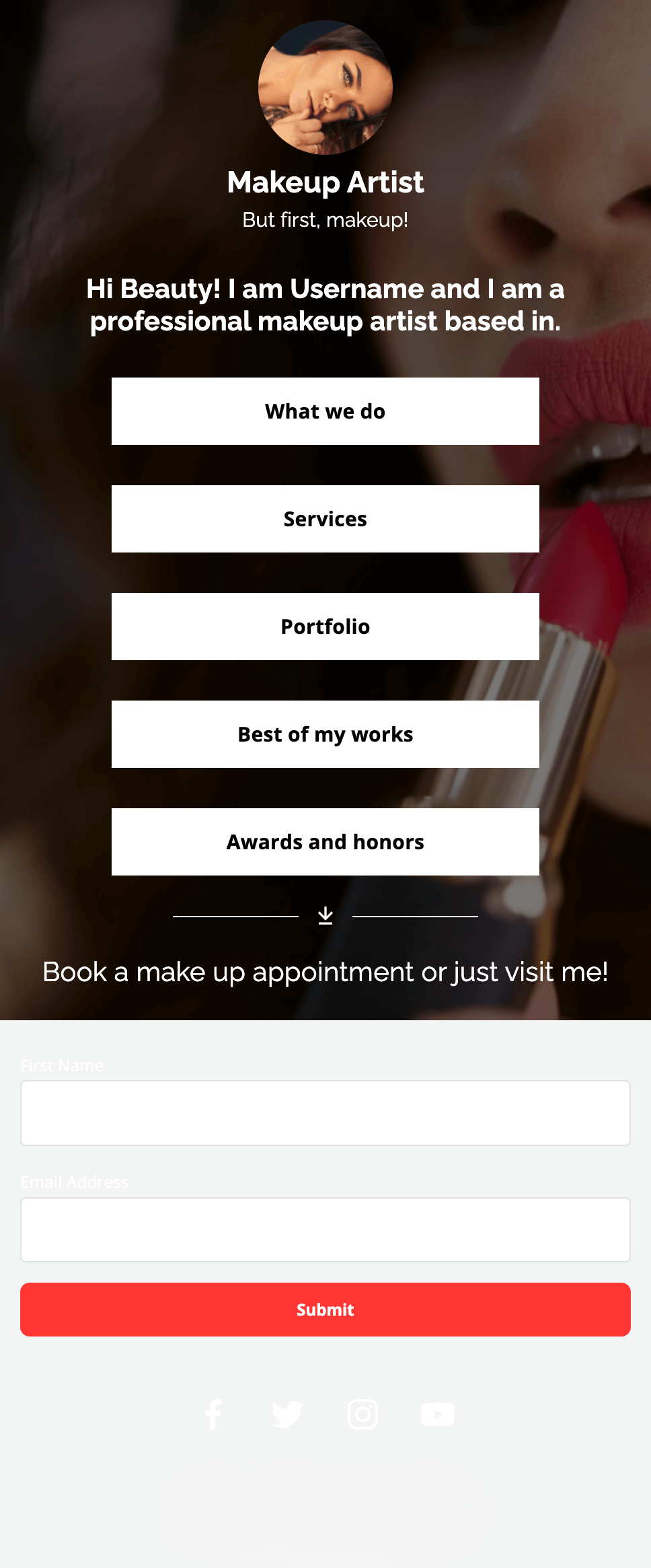651x1568 pixels.
Task: Tap the Services button
Action: [325, 519]
